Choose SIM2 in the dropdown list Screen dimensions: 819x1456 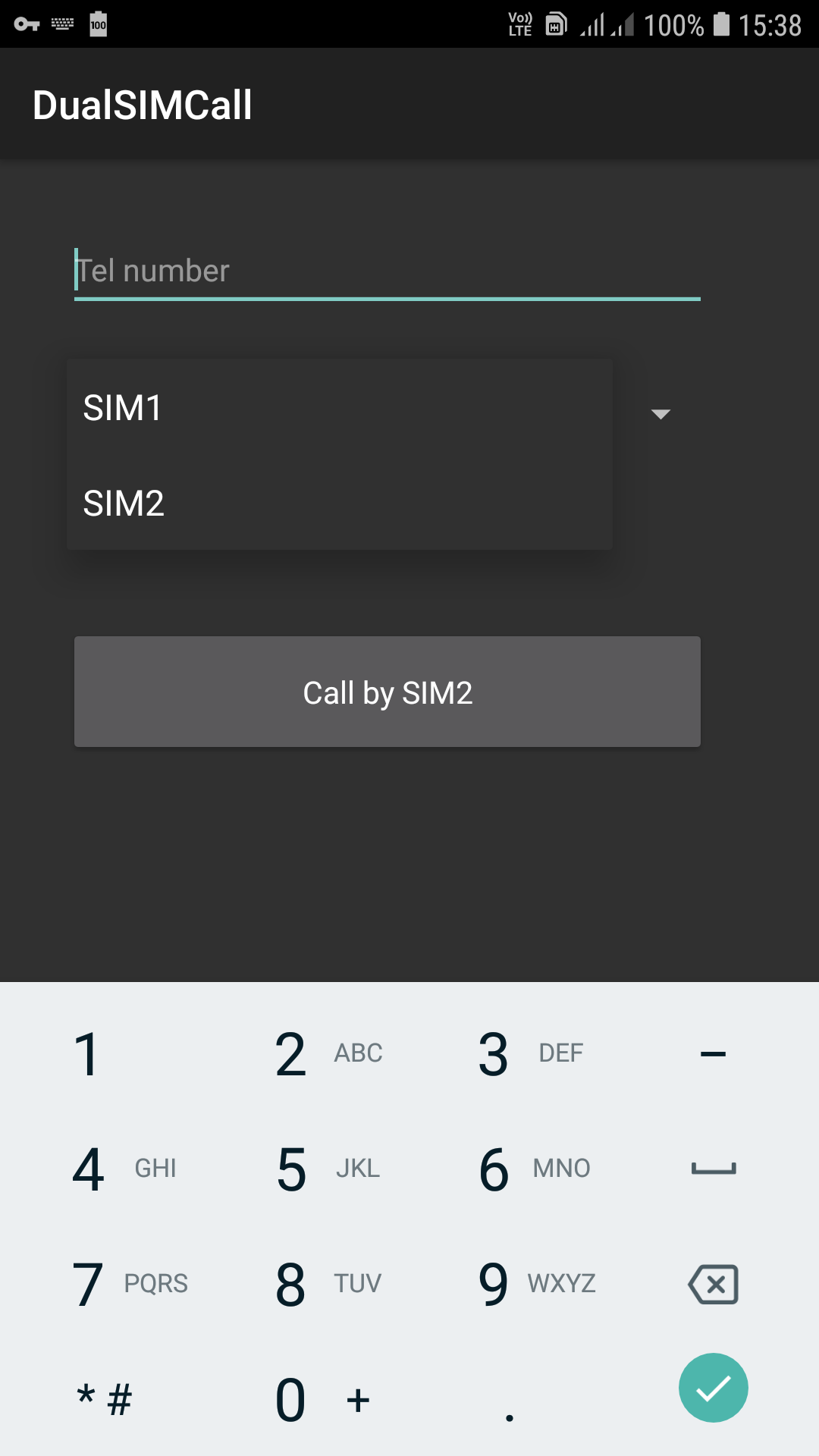click(339, 503)
